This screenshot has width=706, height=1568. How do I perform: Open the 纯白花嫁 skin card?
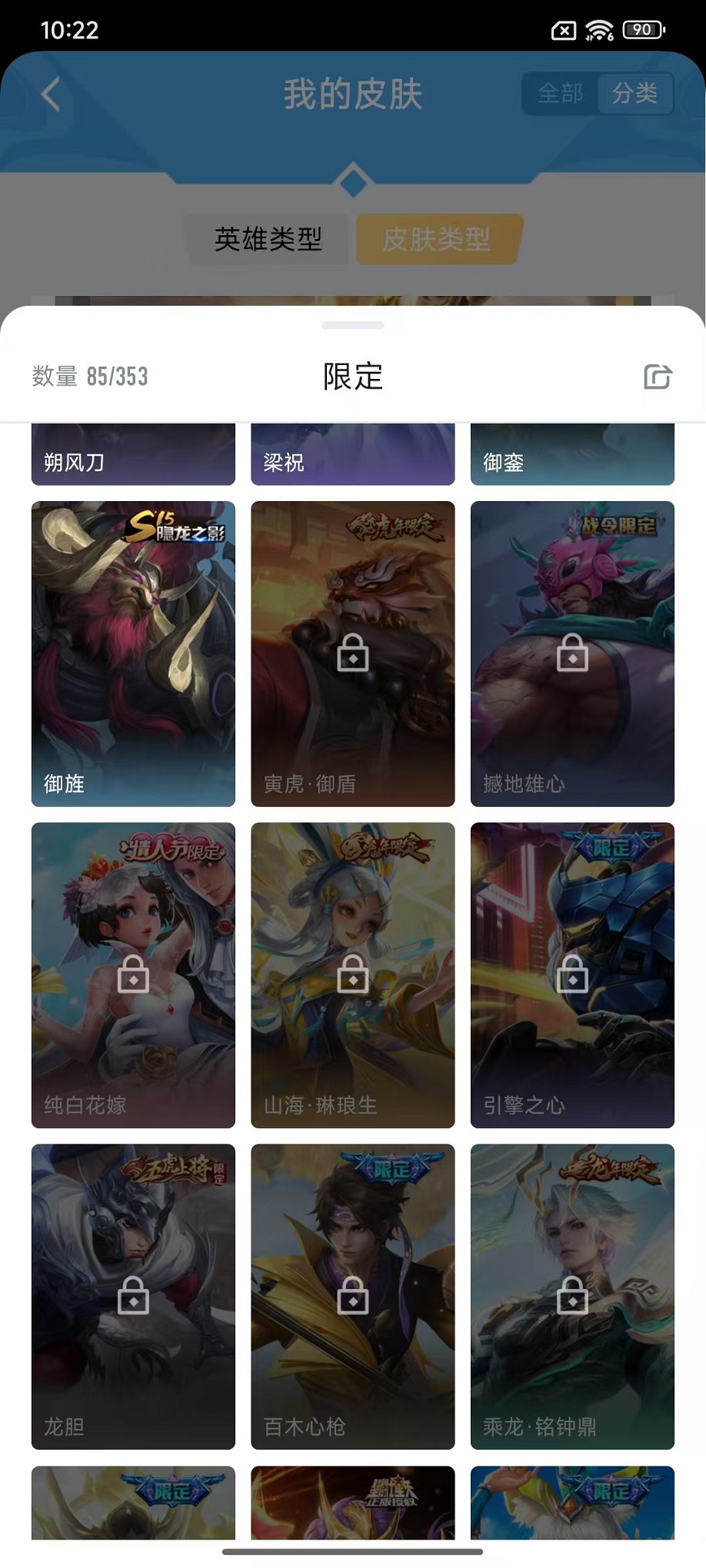(133, 975)
